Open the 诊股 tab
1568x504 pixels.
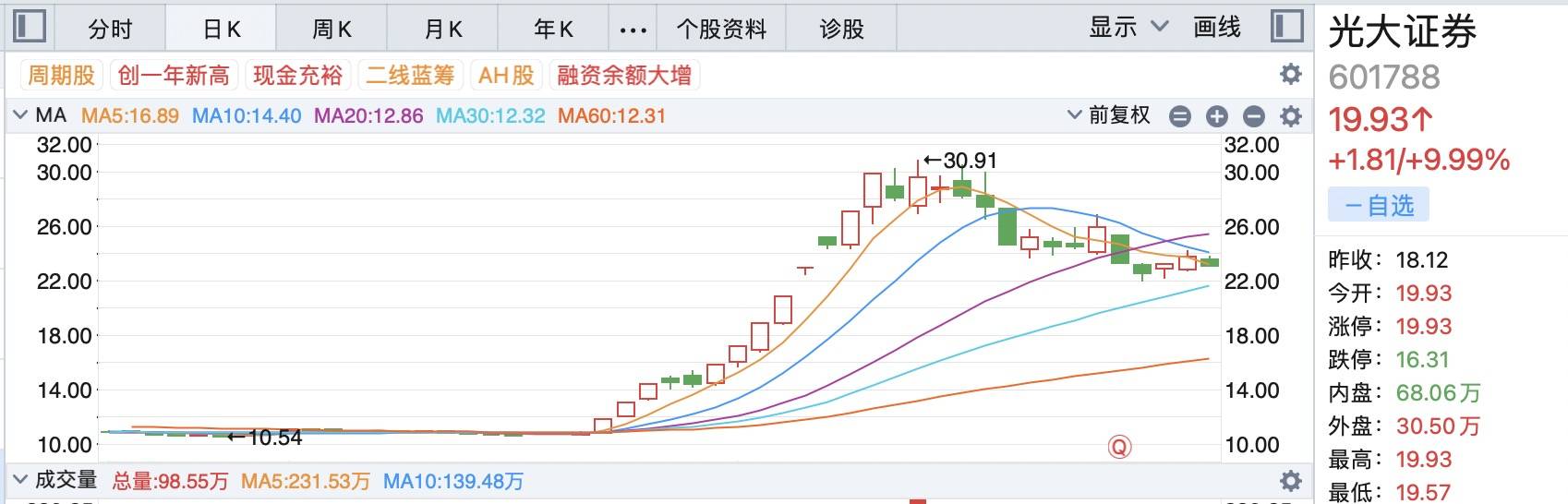(841, 29)
